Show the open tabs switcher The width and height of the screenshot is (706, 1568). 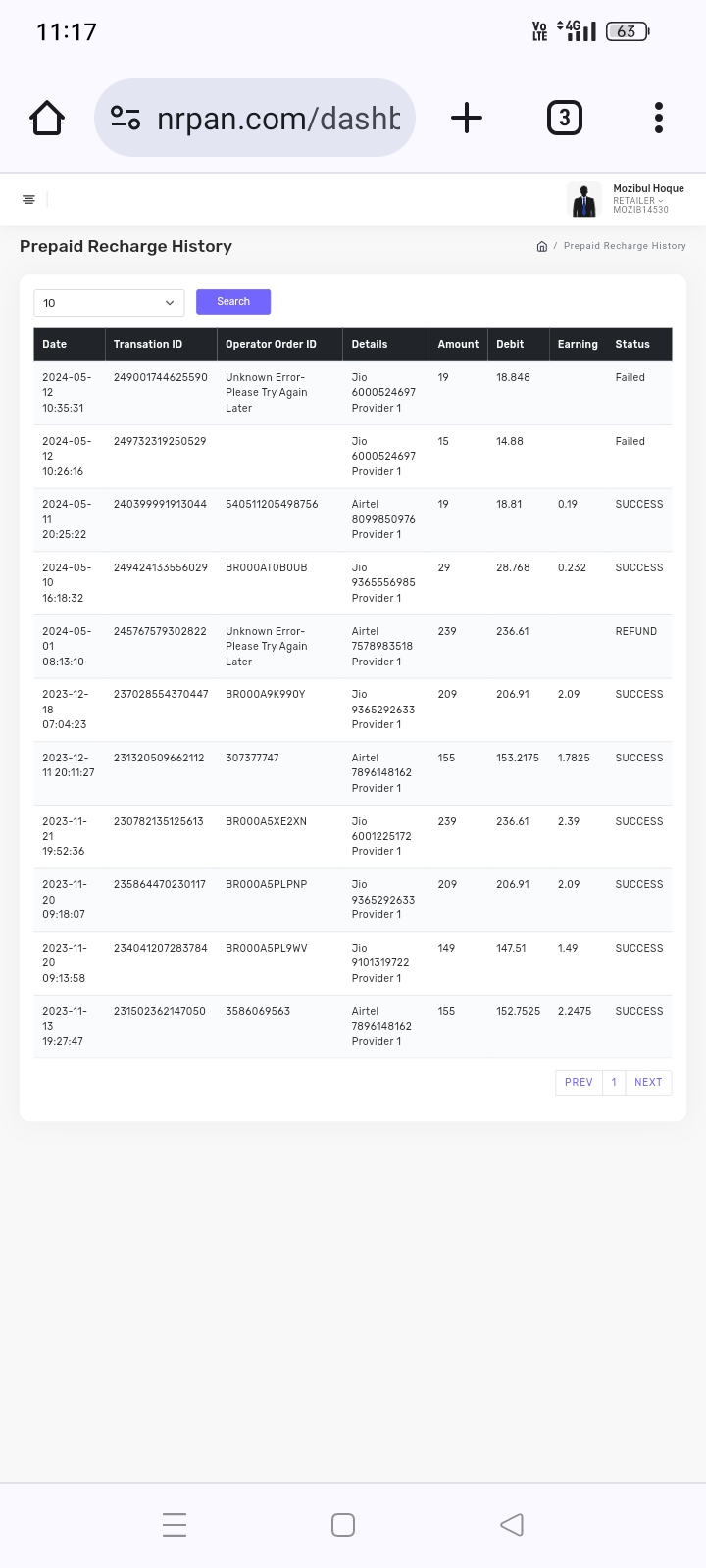[x=564, y=119]
